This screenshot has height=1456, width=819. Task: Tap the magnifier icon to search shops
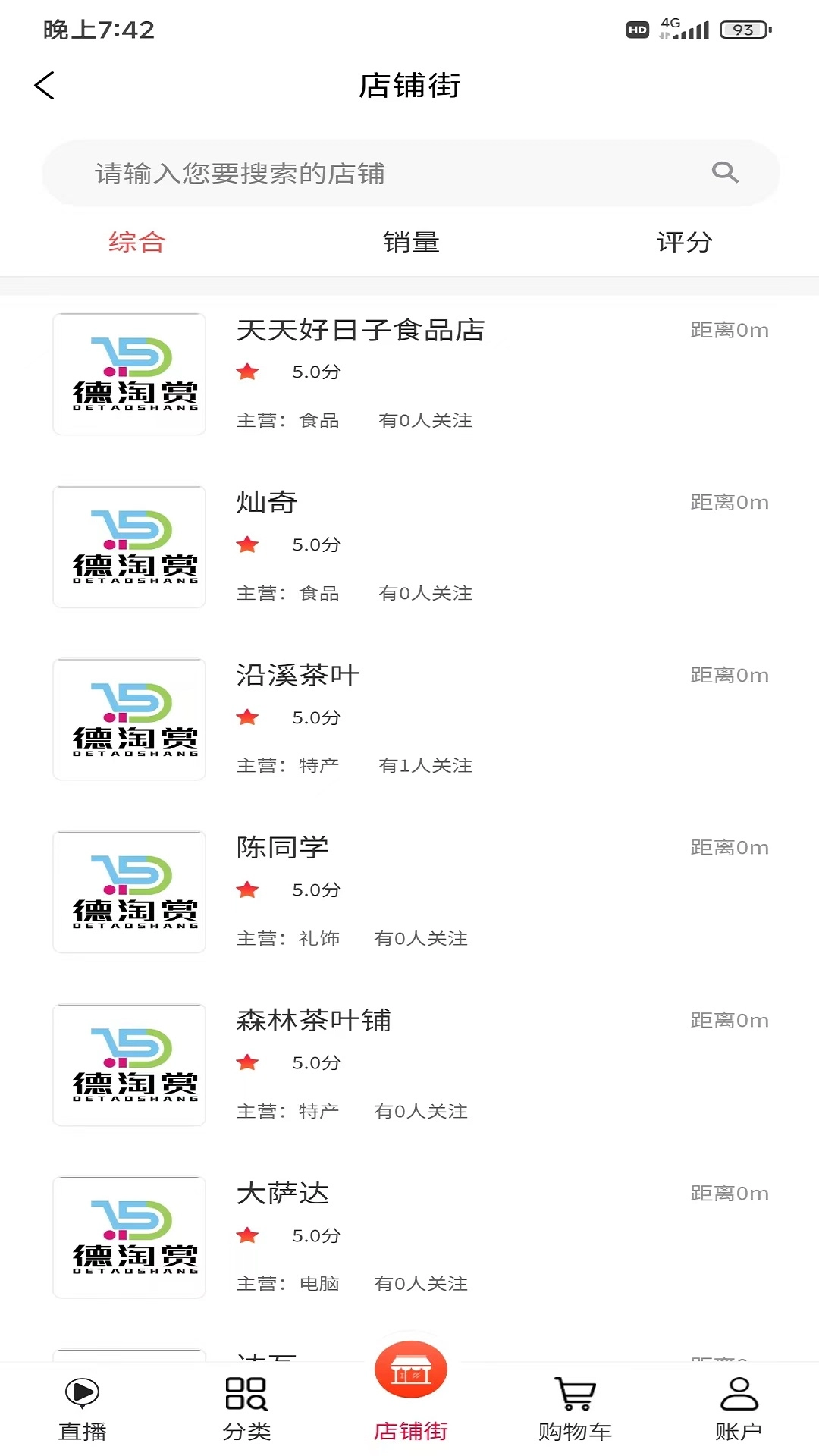(x=725, y=172)
